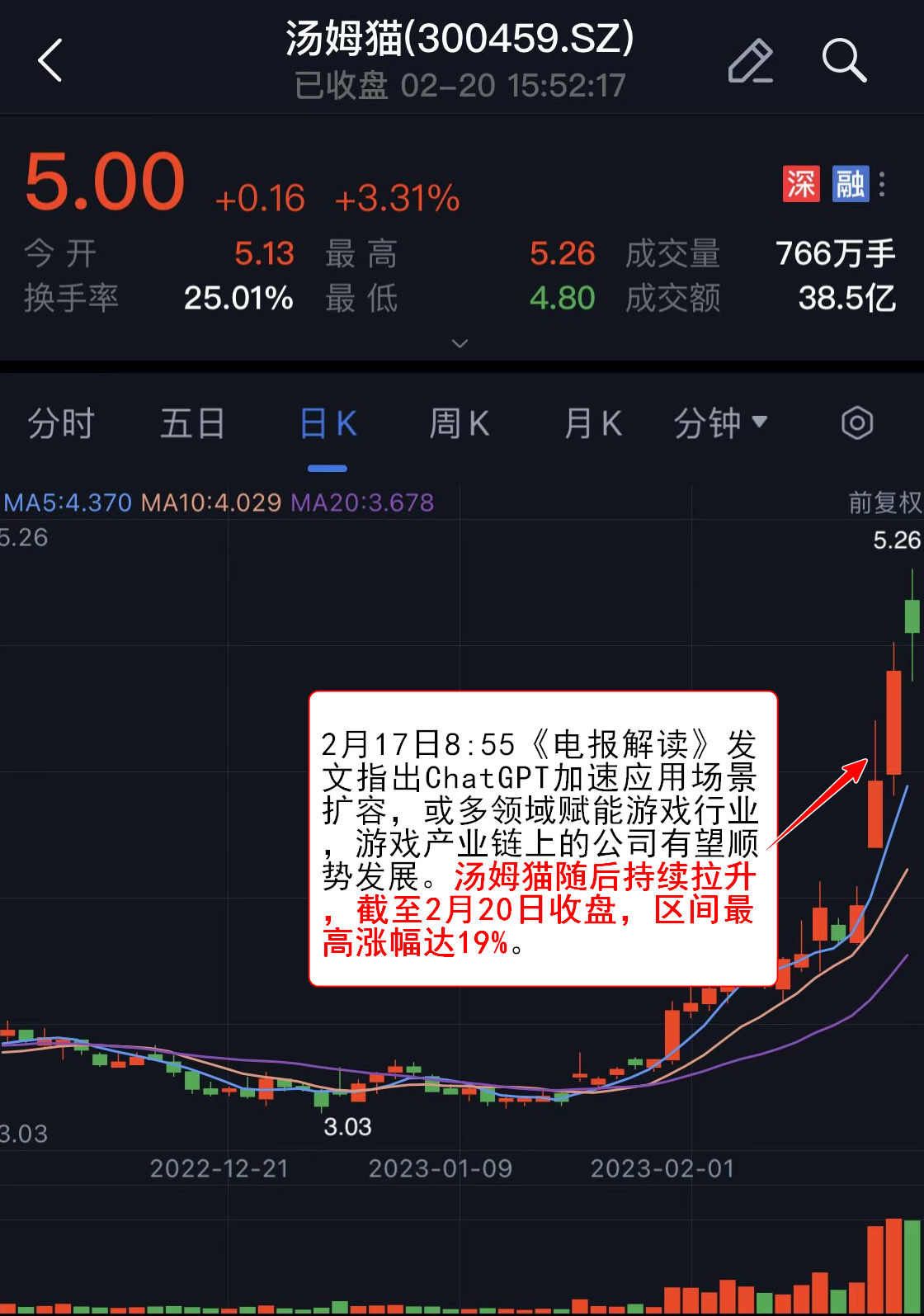This screenshot has width=924, height=1316.
Task: Change the 前复权 adjustment option
Action: click(x=884, y=502)
